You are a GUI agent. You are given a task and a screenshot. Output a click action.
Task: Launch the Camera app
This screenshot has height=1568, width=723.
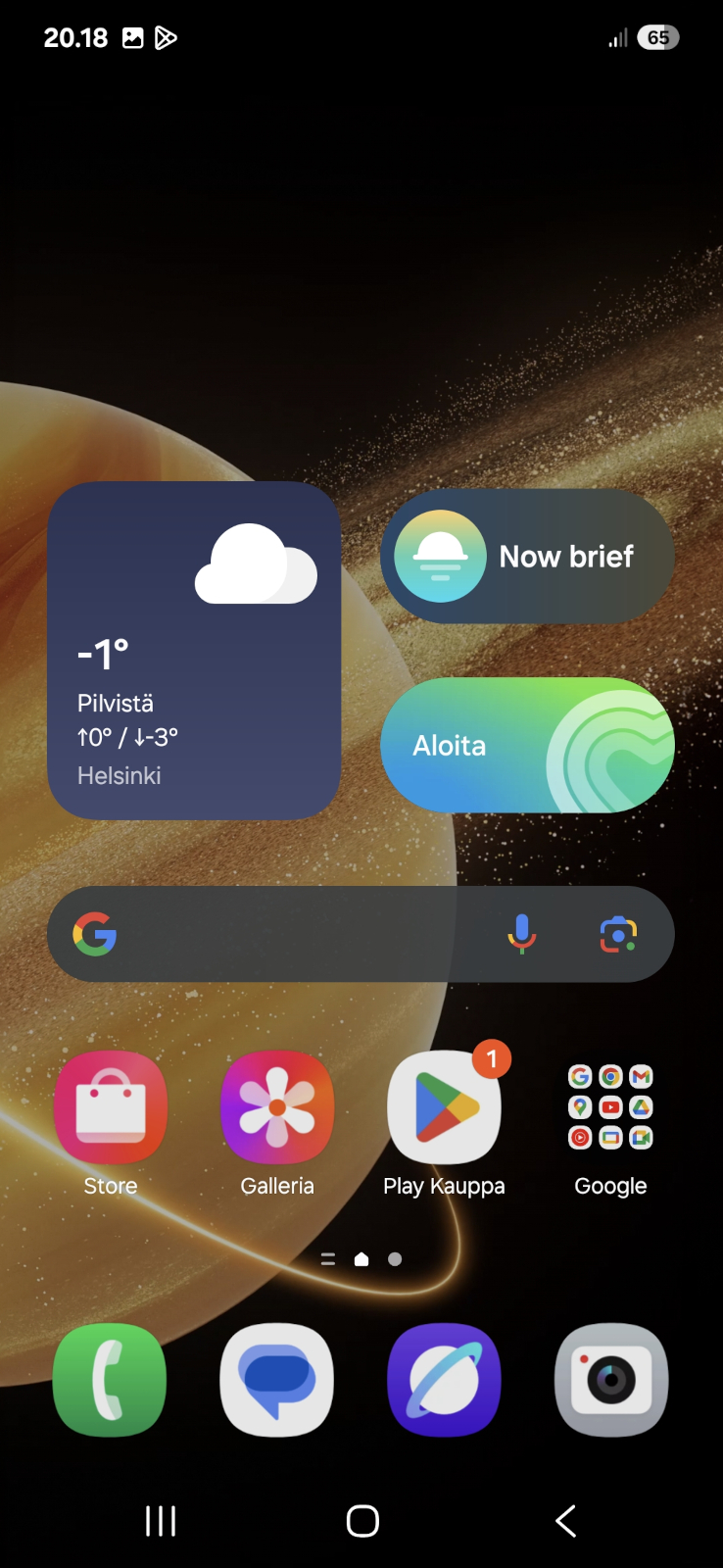(610, 1380)
